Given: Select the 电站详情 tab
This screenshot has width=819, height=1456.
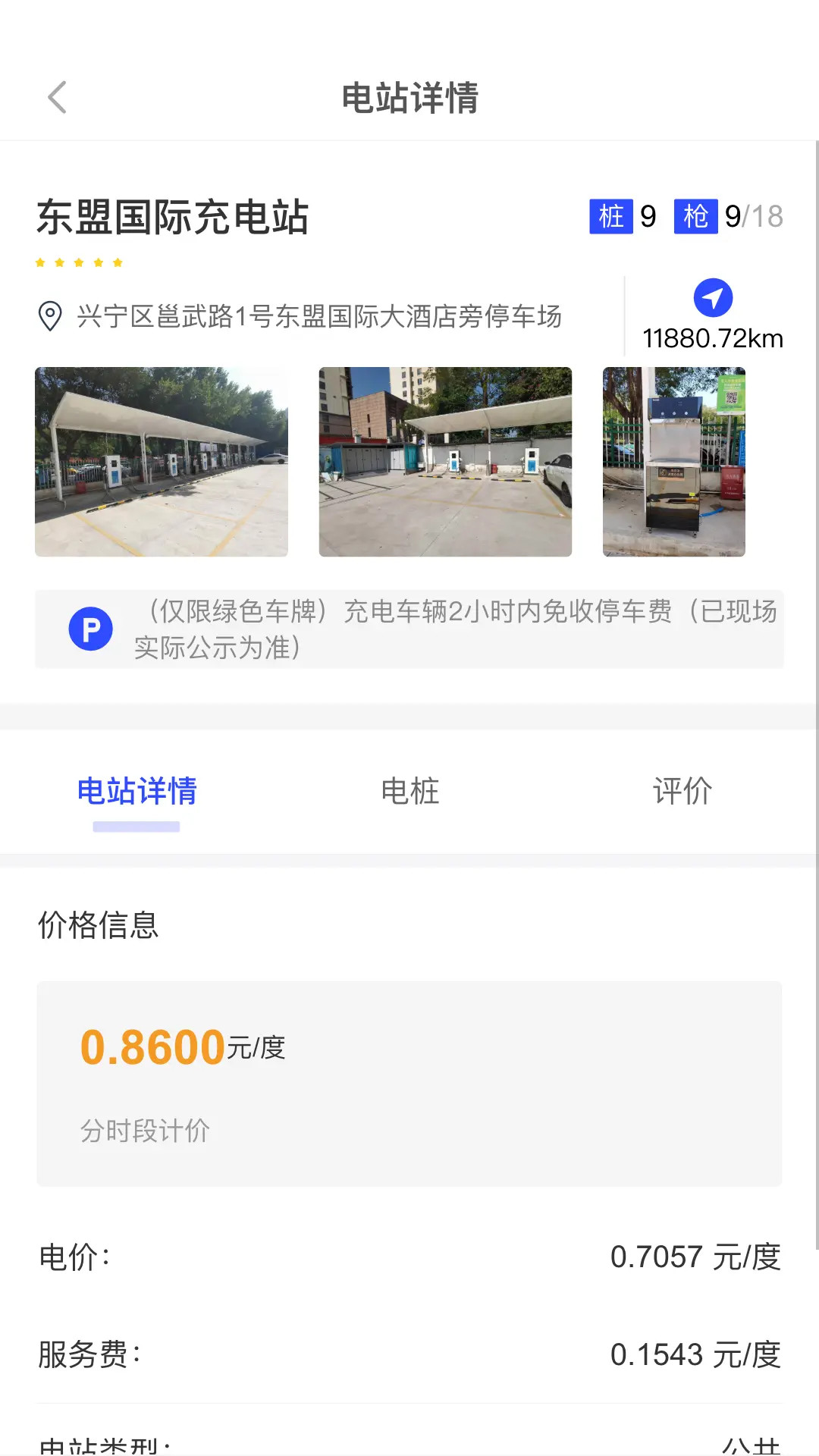Looking at the screenshot, I should click(136, 791).
